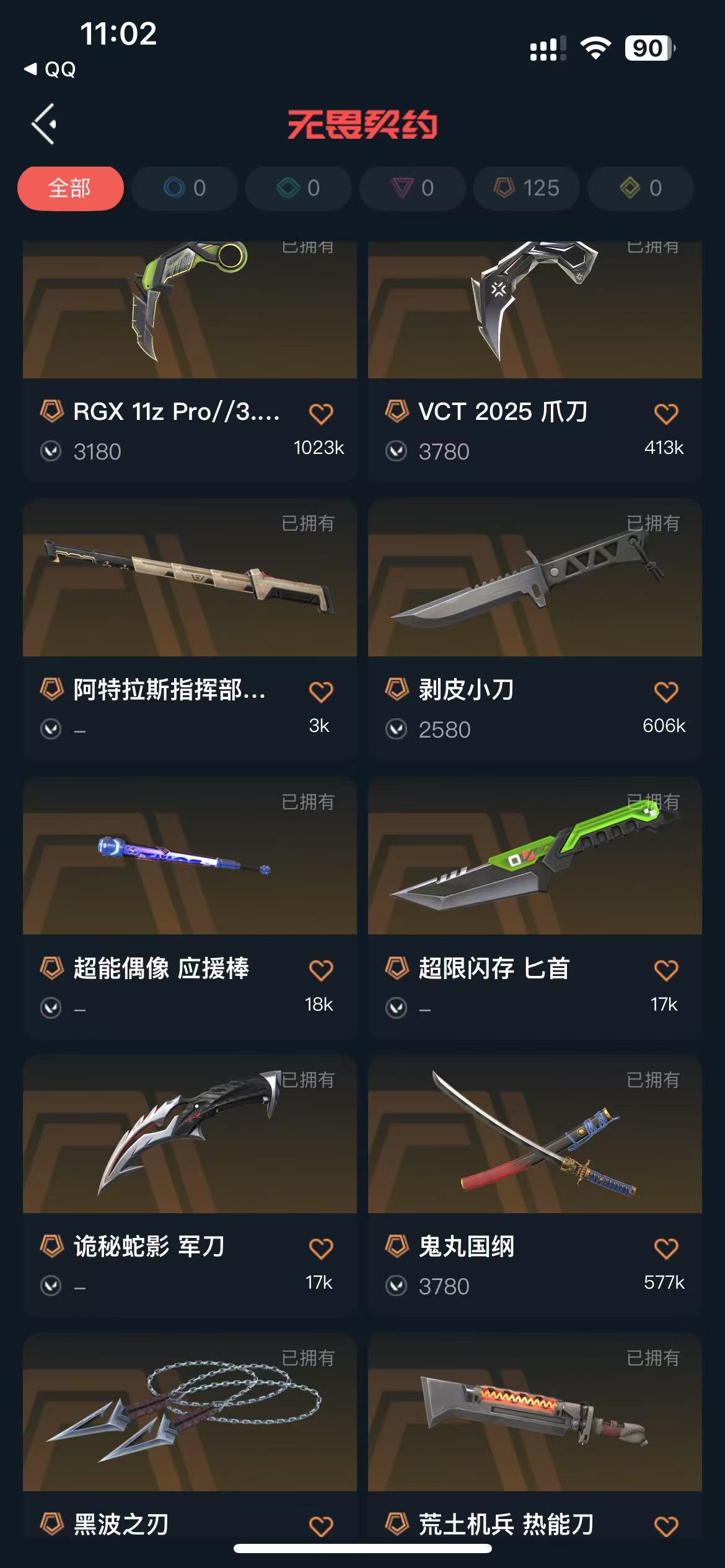Select the yellow diamond tier chip
Screen dimensions: 725x1568
(640, 188)
